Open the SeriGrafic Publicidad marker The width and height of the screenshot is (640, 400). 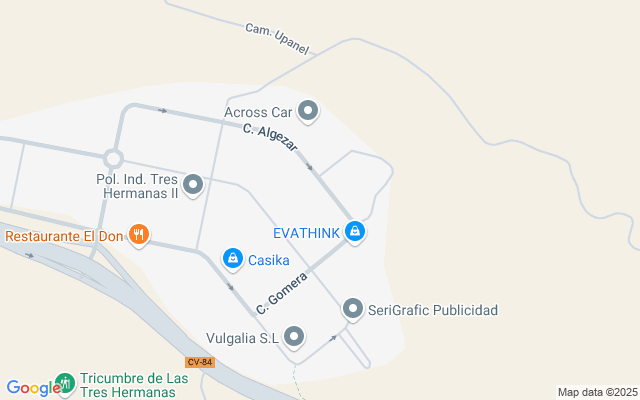(x=352, y=310)
